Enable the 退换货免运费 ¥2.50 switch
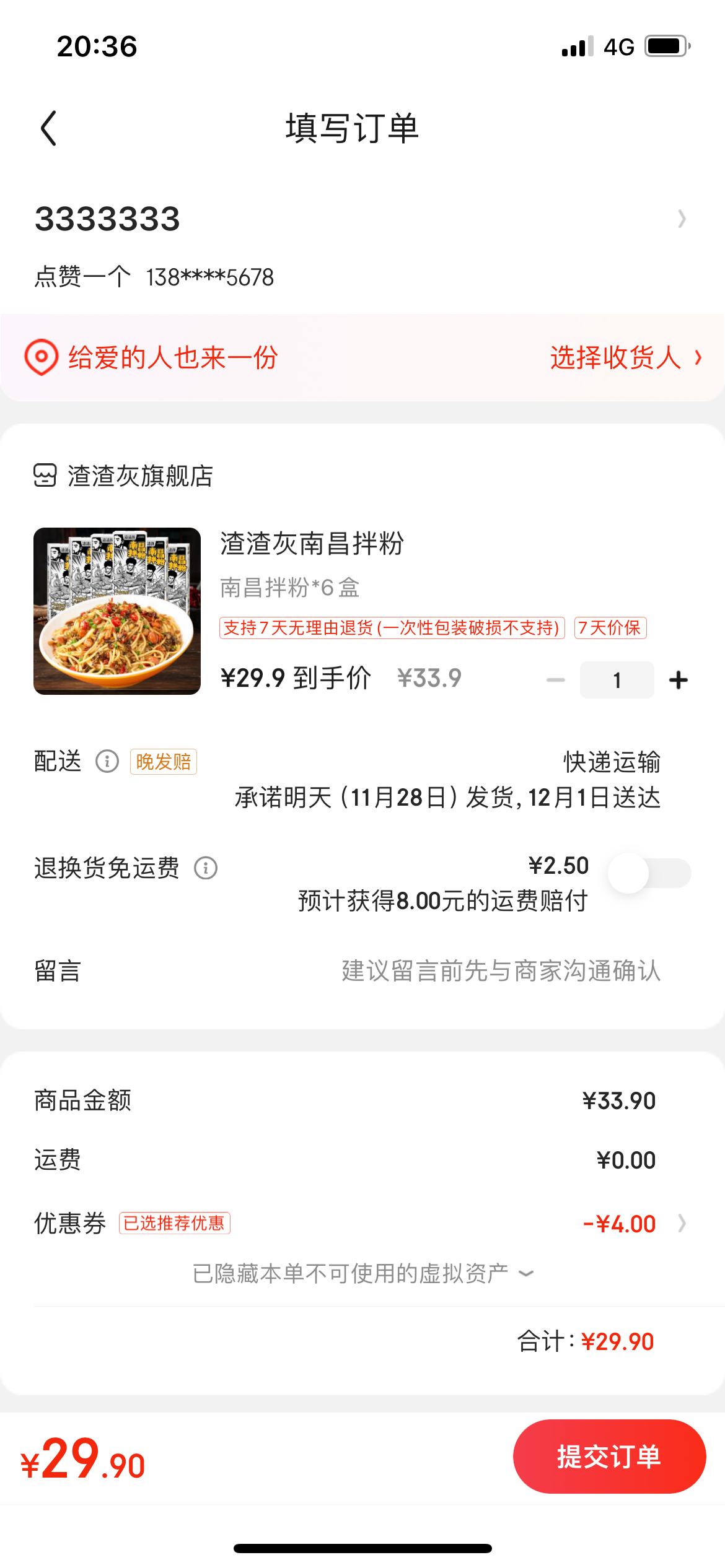This screenshot has height=1568, width=725. (649, 873)
